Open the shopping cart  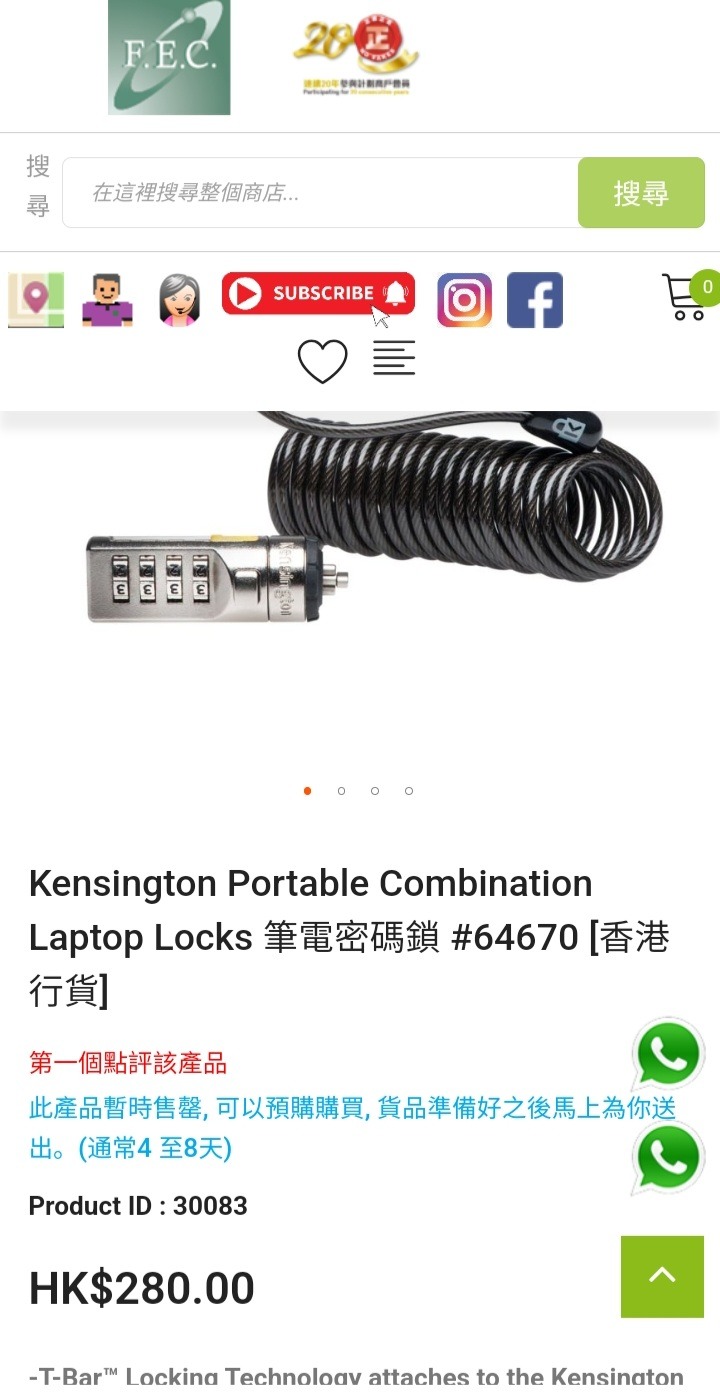pyautogui.click(x=688, y=297)
